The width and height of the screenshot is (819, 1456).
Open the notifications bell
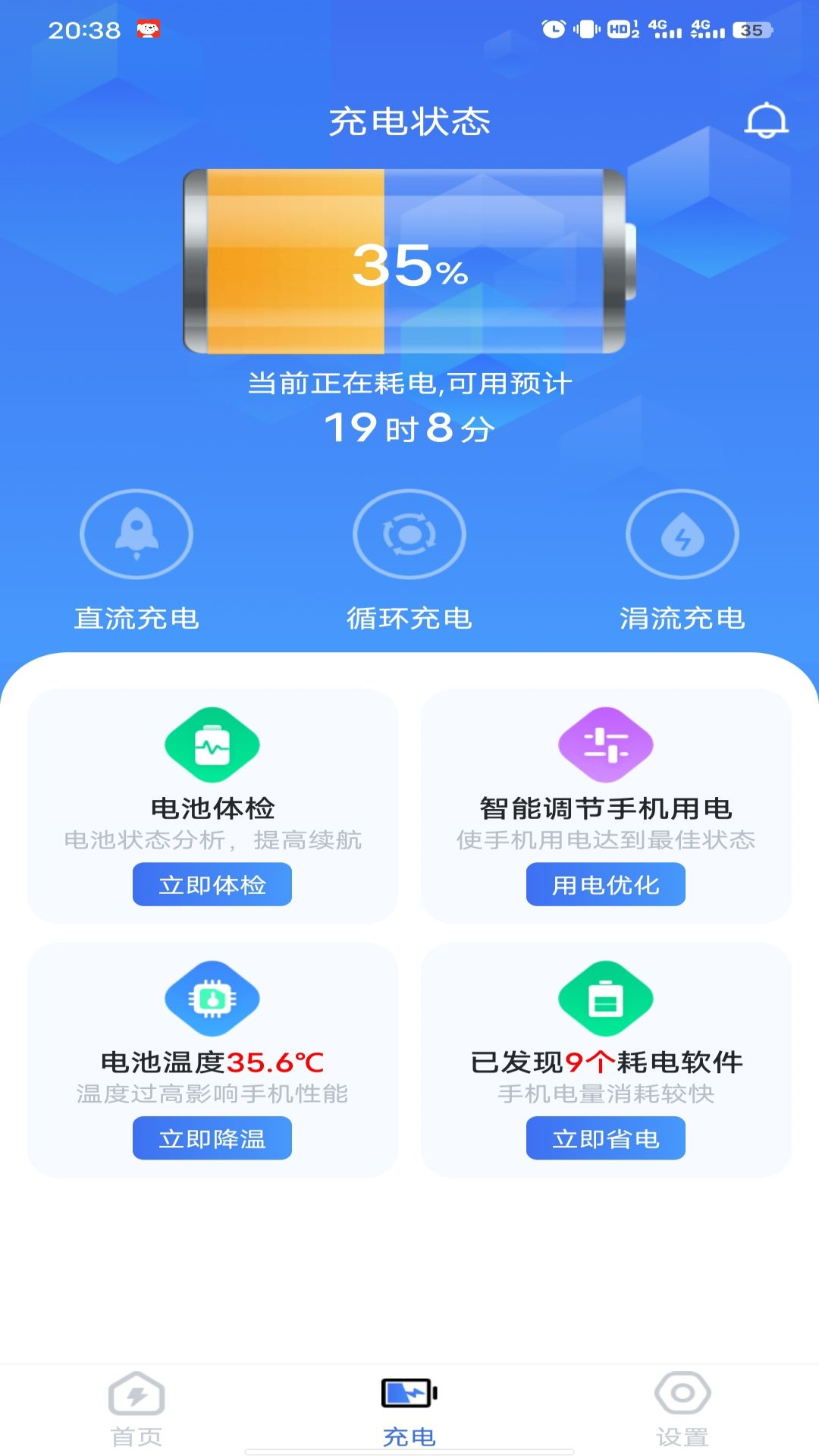[766, 121]
